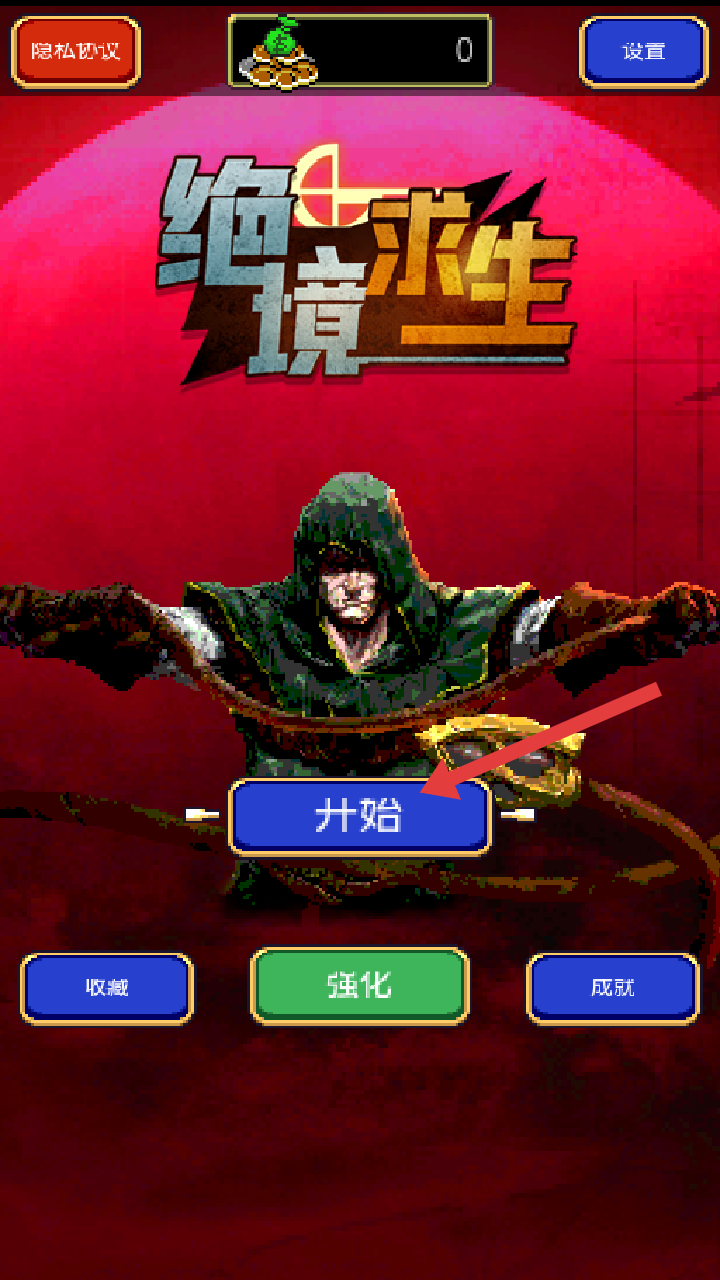This screenshot has width=720, height=1280.
Task: Open the 强化 upgrade menu
Action: [360, 986]
